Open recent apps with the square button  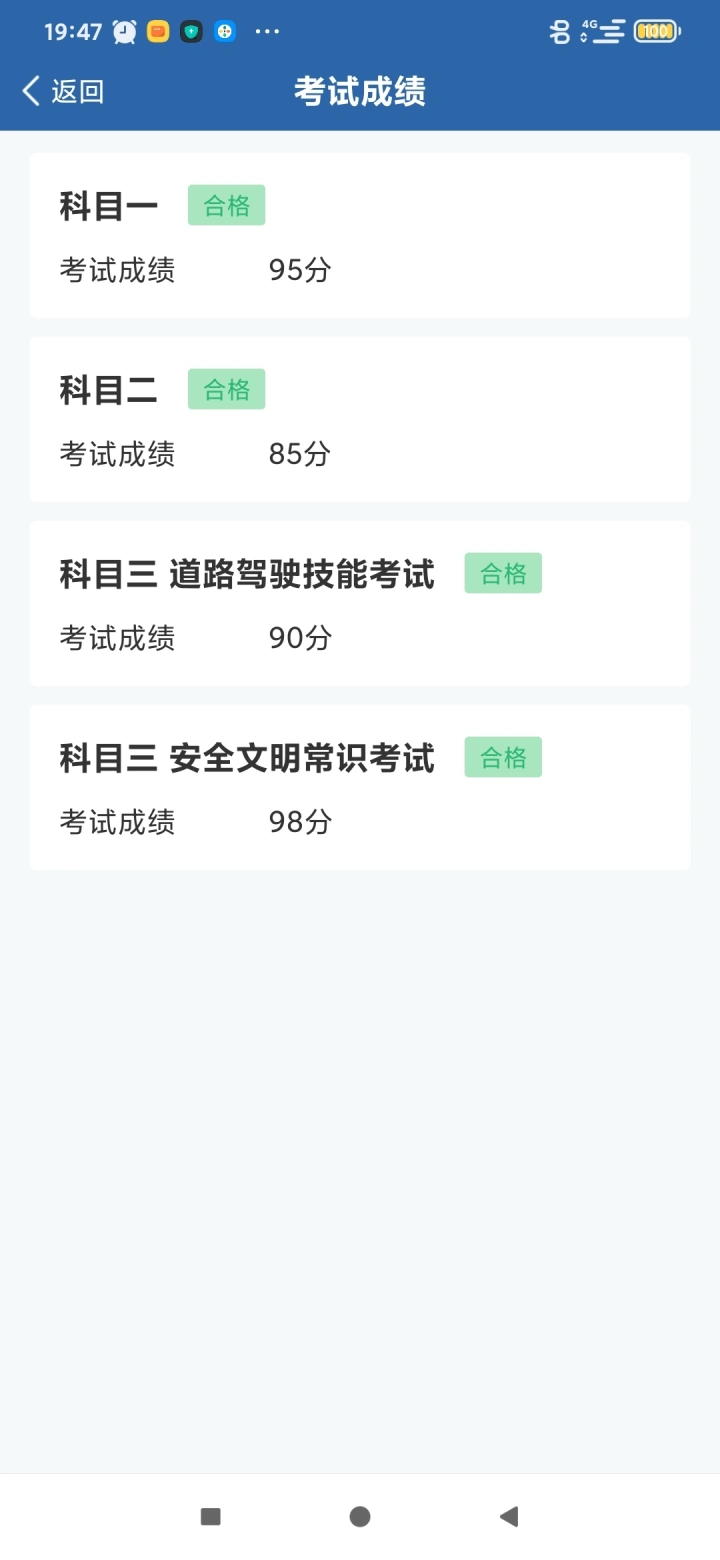210,1516
